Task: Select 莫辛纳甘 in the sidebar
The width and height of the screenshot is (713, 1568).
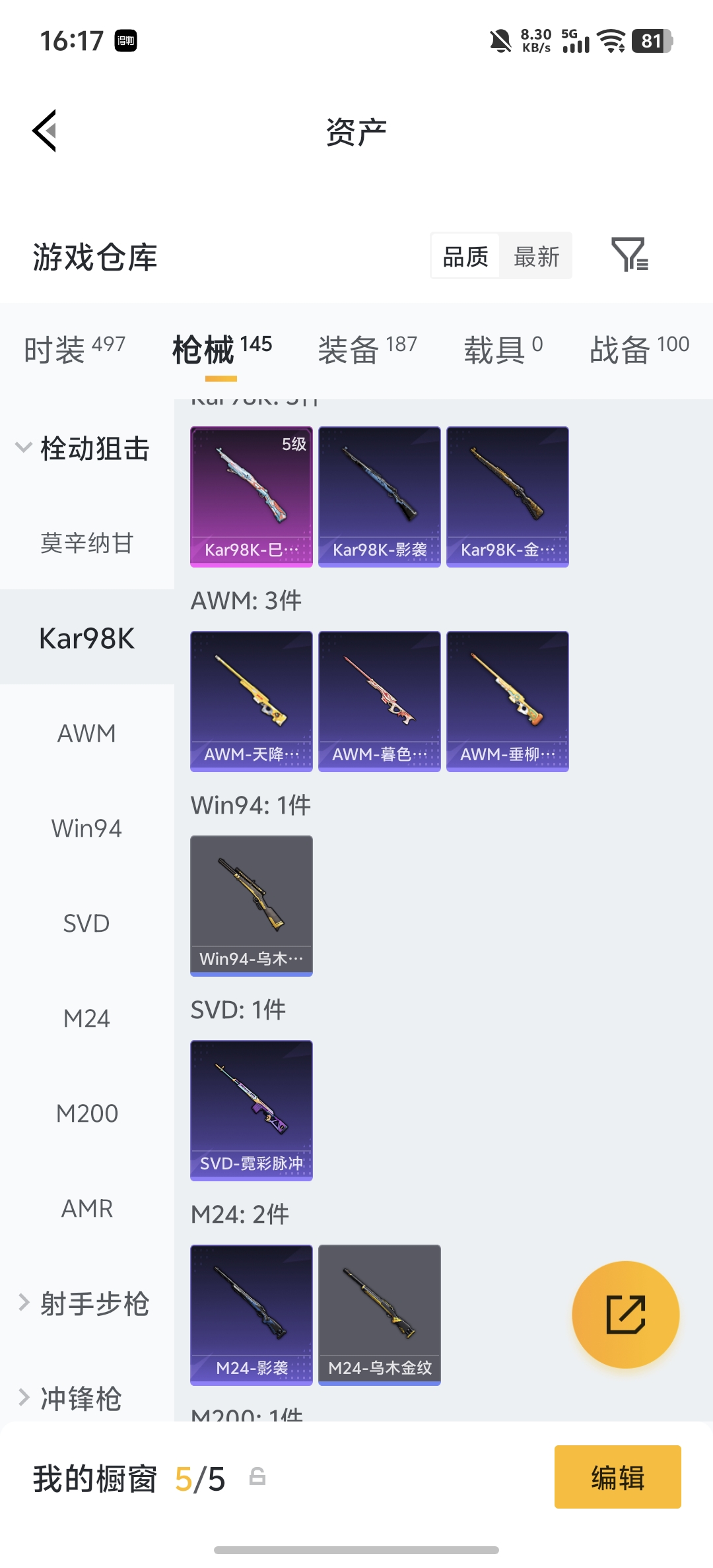Action: (86, 543)
